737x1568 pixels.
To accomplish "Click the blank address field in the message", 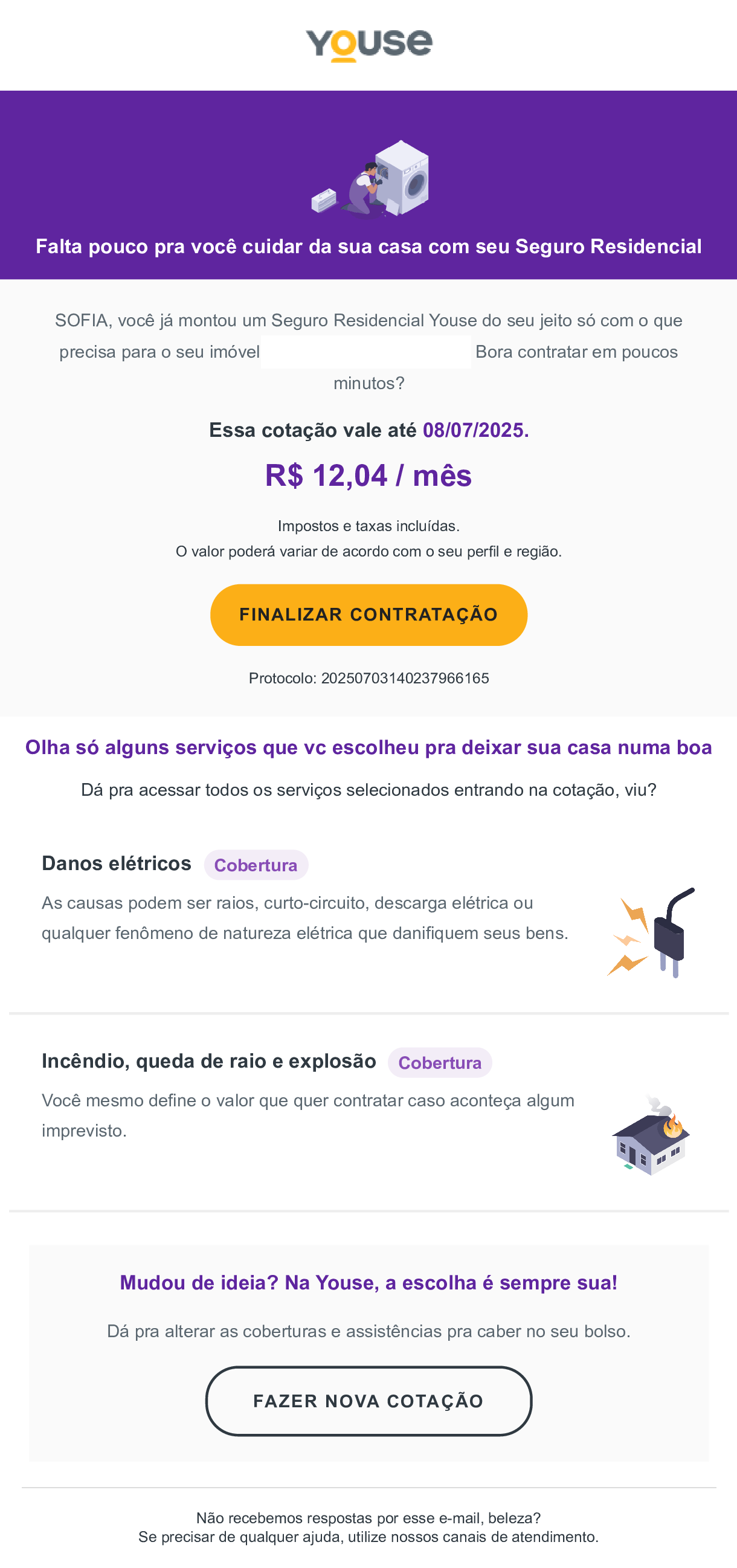I will (x=365, y=352).
